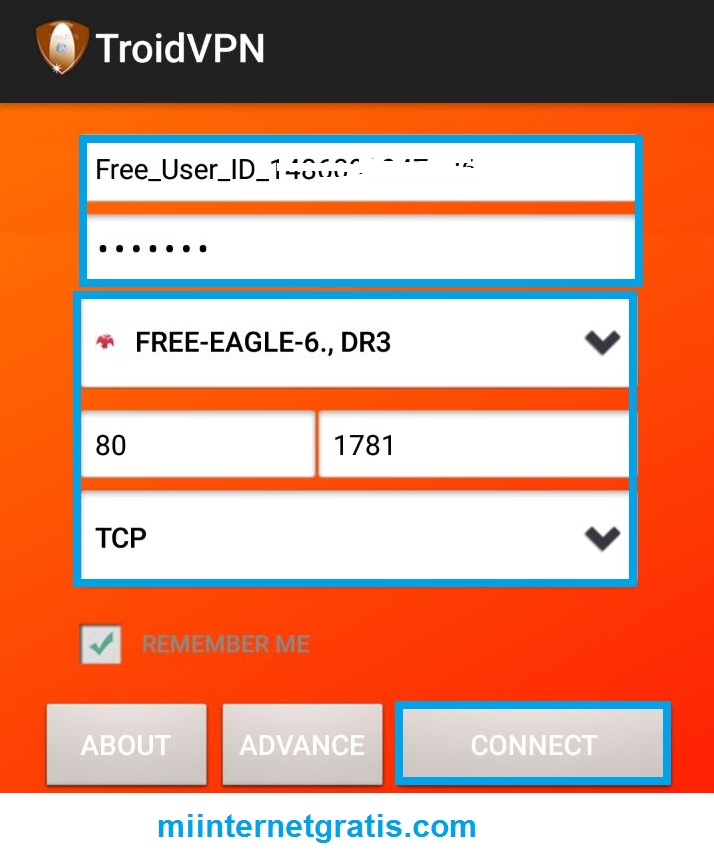Viewport: 714px width, 854px height.
Task: Tap the Free_User_ID username field
Action: coord(360,170)
